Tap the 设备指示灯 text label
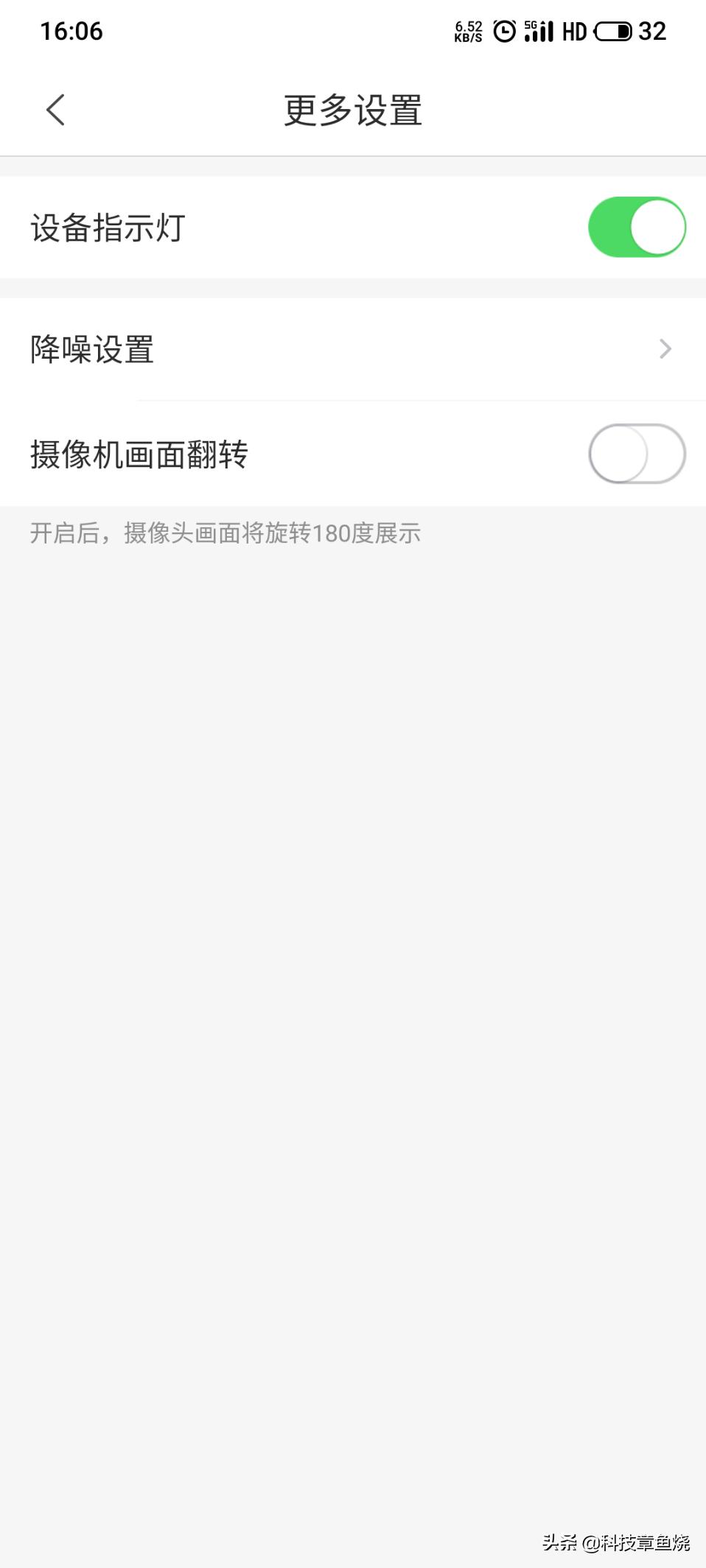Image resolution: width=706 pixels, height=1568 pixels. [108, 228]
